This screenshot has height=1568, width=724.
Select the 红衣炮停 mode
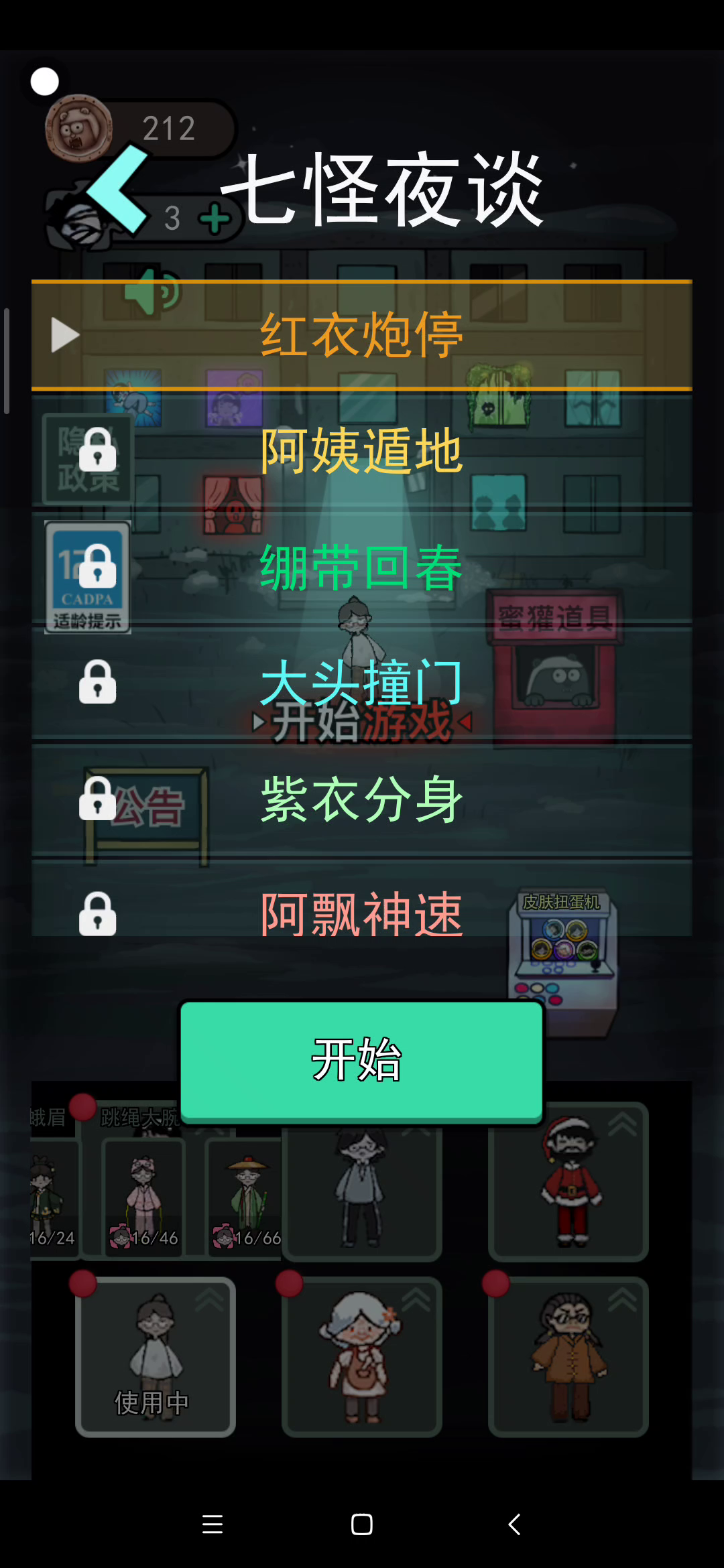361,335
